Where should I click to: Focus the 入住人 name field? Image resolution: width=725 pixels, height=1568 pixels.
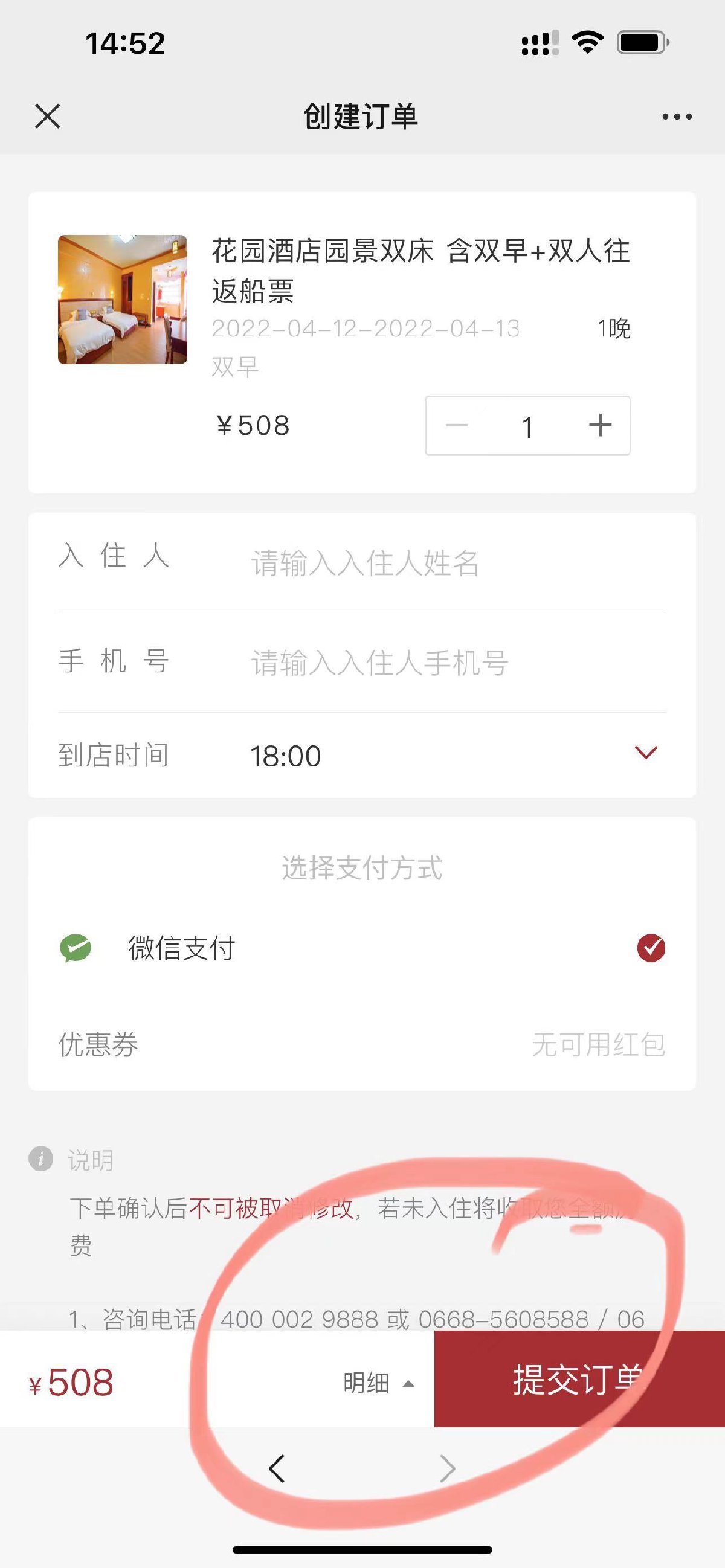366,563
